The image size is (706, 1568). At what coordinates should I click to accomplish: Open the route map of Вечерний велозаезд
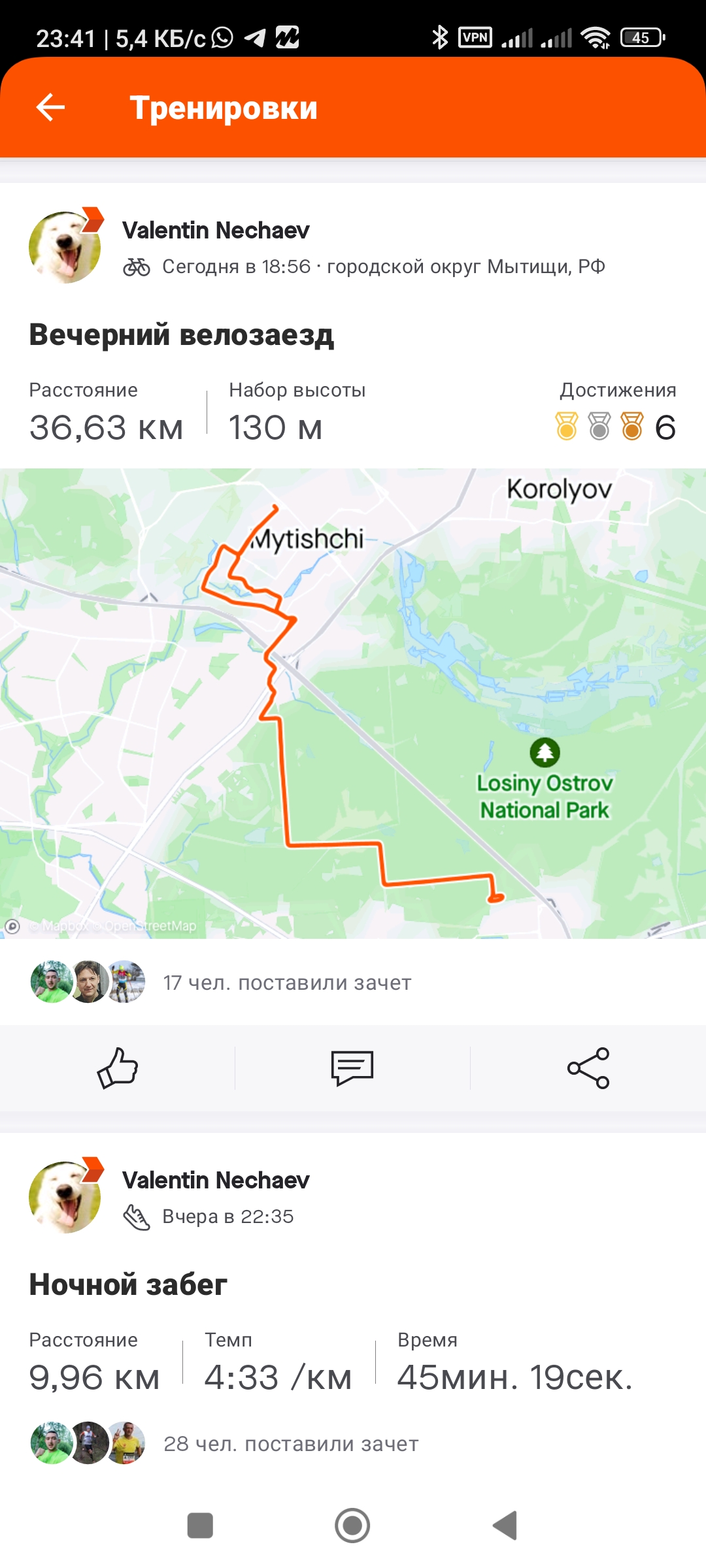353,703
